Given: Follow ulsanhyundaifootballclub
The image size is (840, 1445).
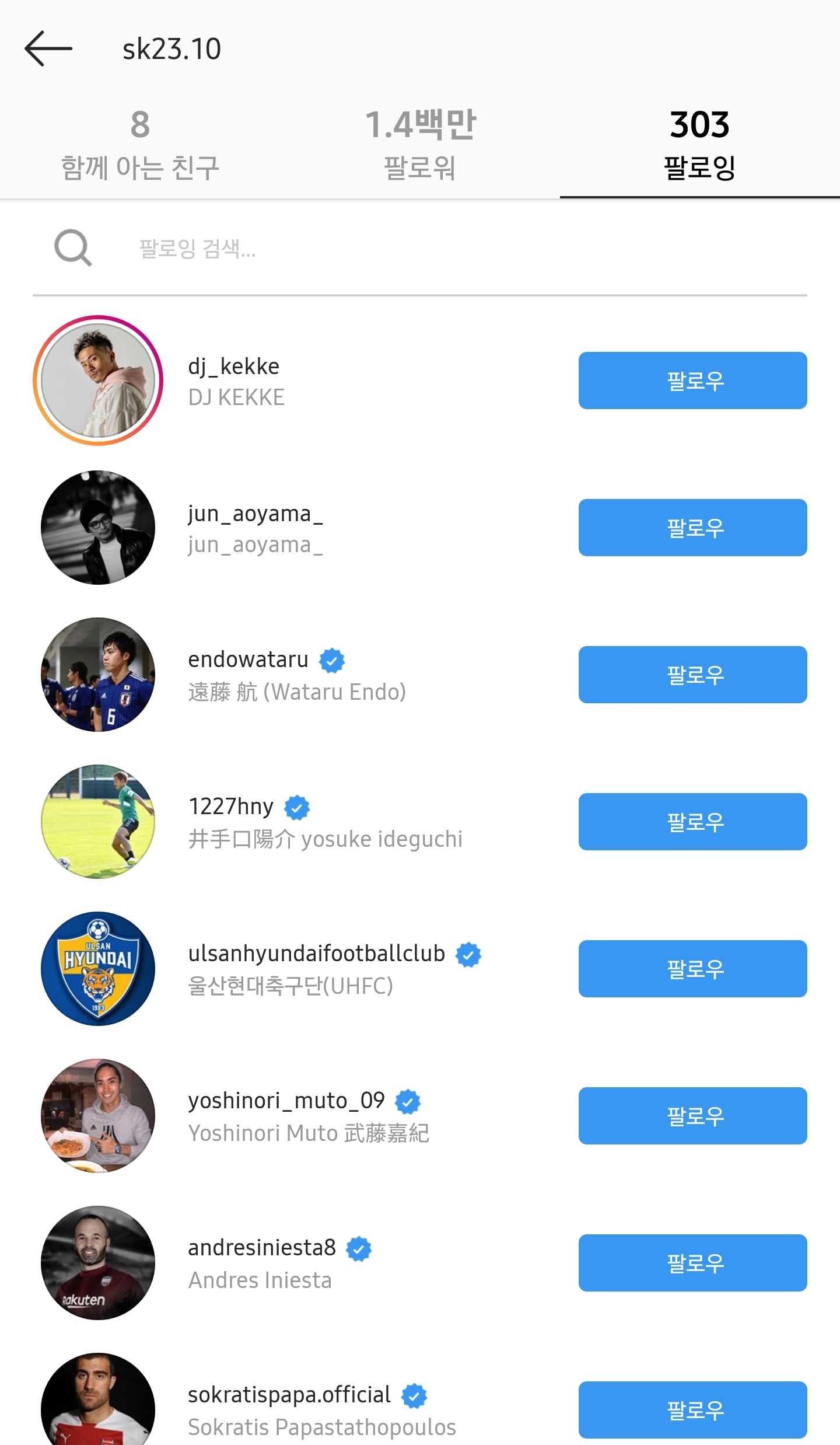Looking at the screenshot, I should coord(693,969).
